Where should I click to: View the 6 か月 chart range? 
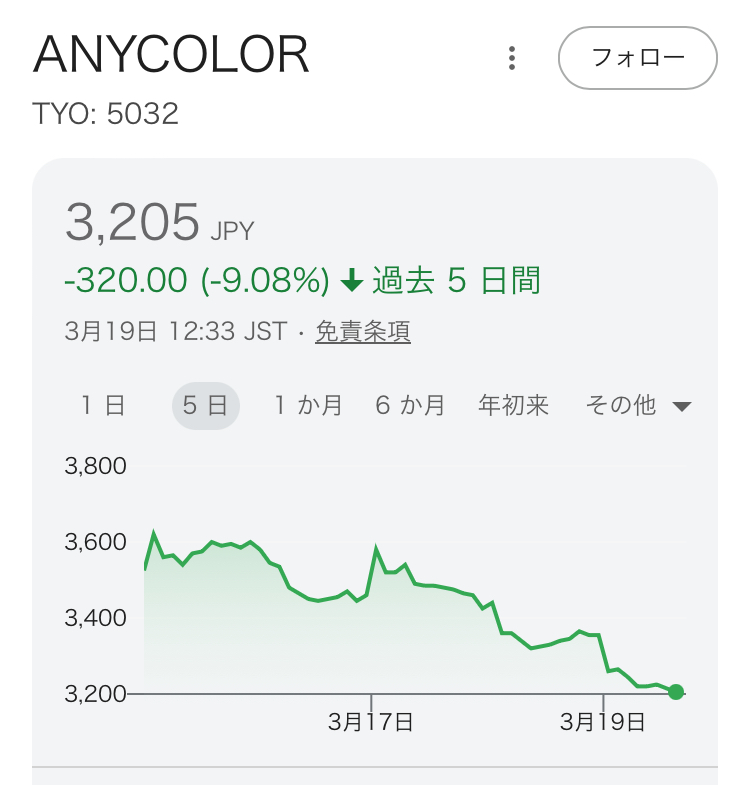(x=410, y=405)
